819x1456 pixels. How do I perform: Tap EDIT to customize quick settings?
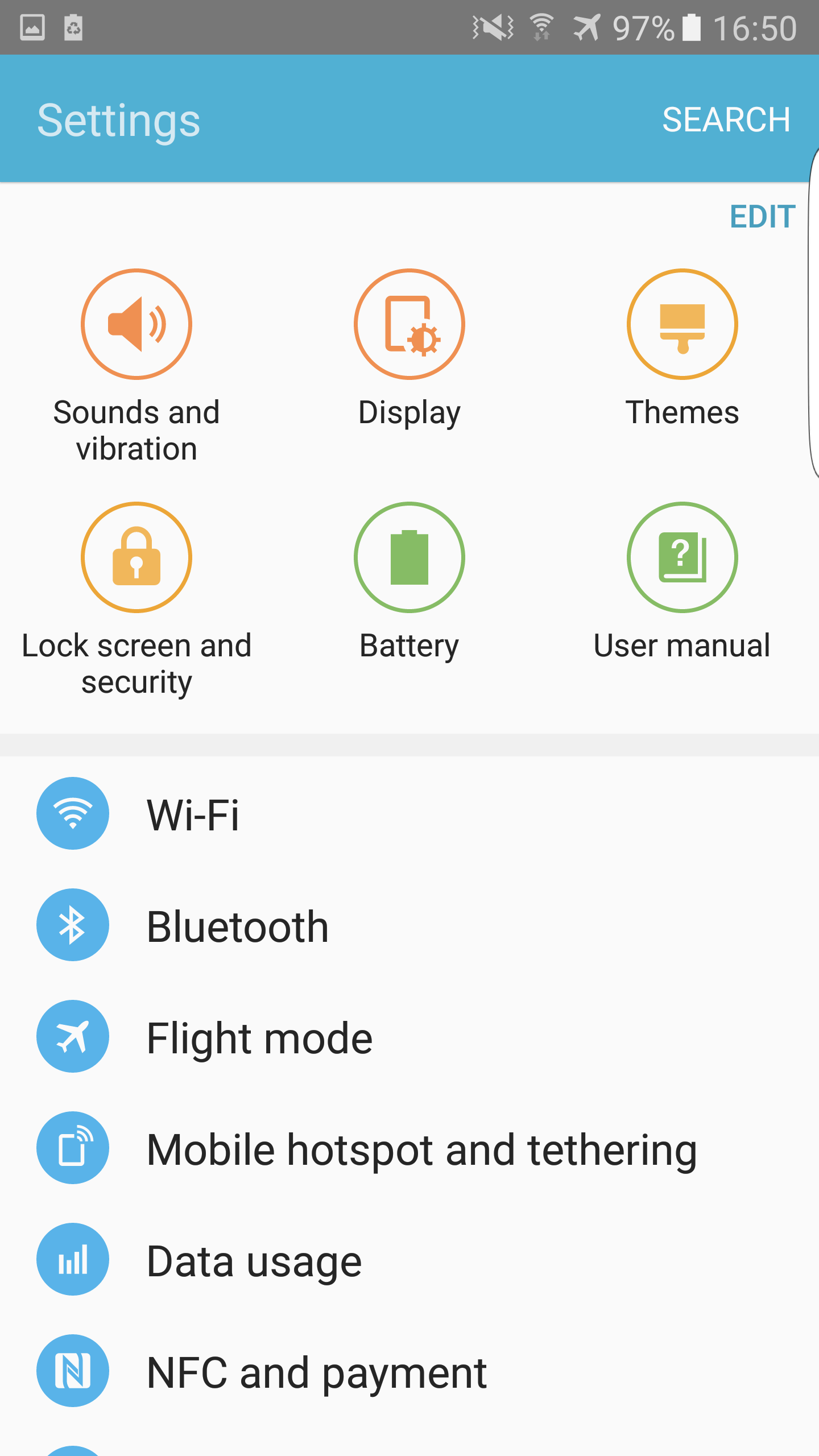762,217
